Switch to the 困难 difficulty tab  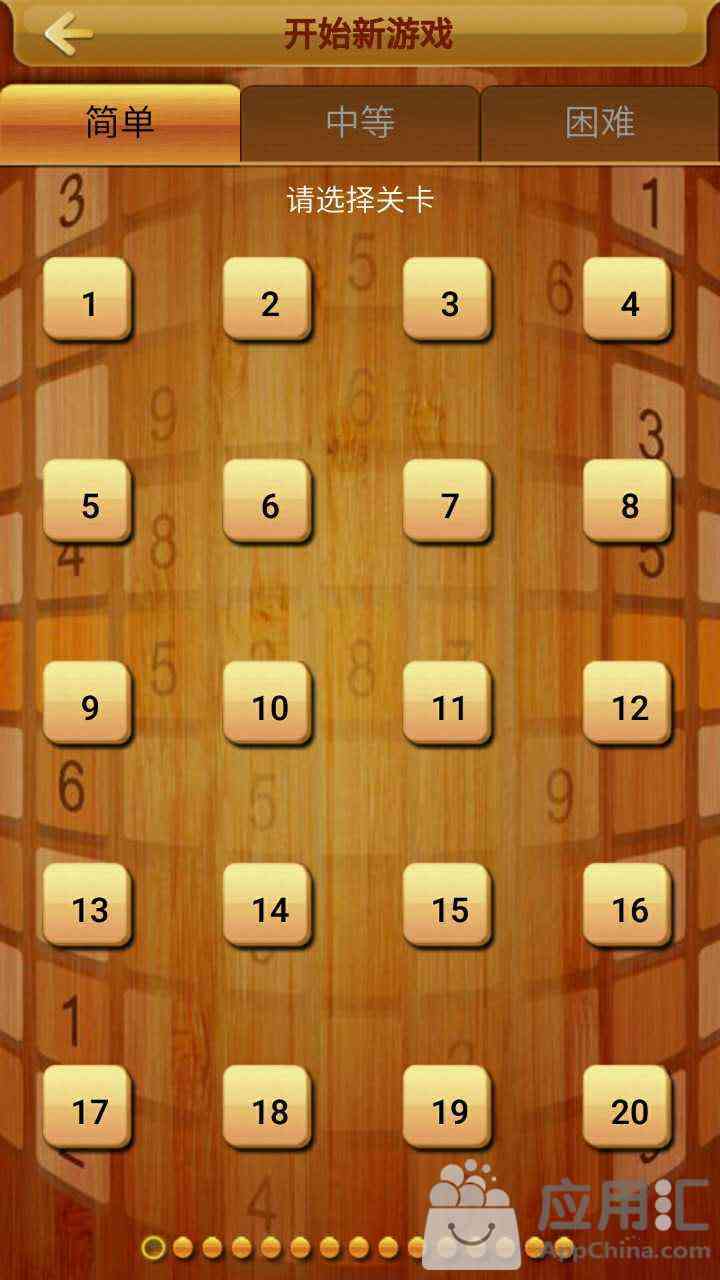[600, 123]
